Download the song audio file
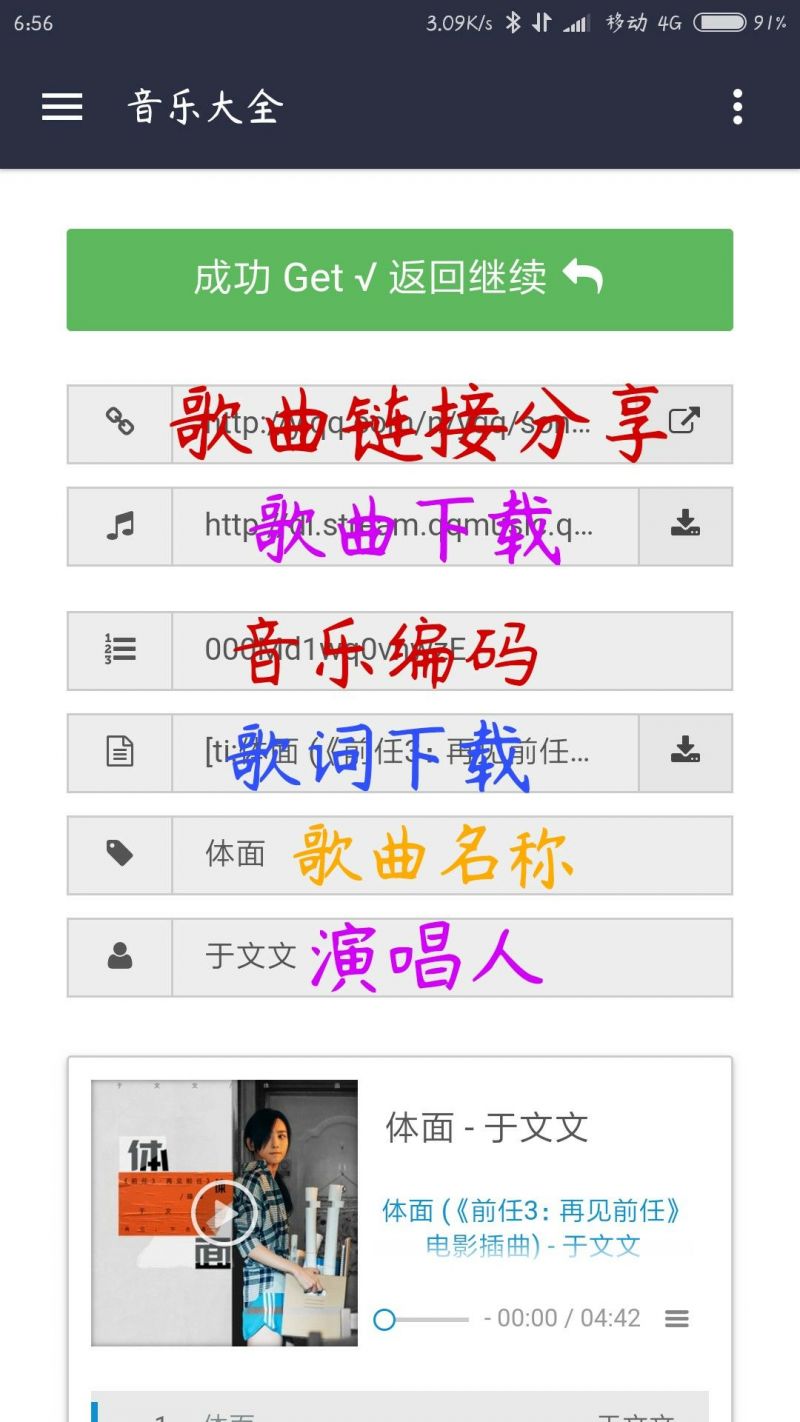The height and width of the screenshot is (1422, 800). (x=685, y=526)
